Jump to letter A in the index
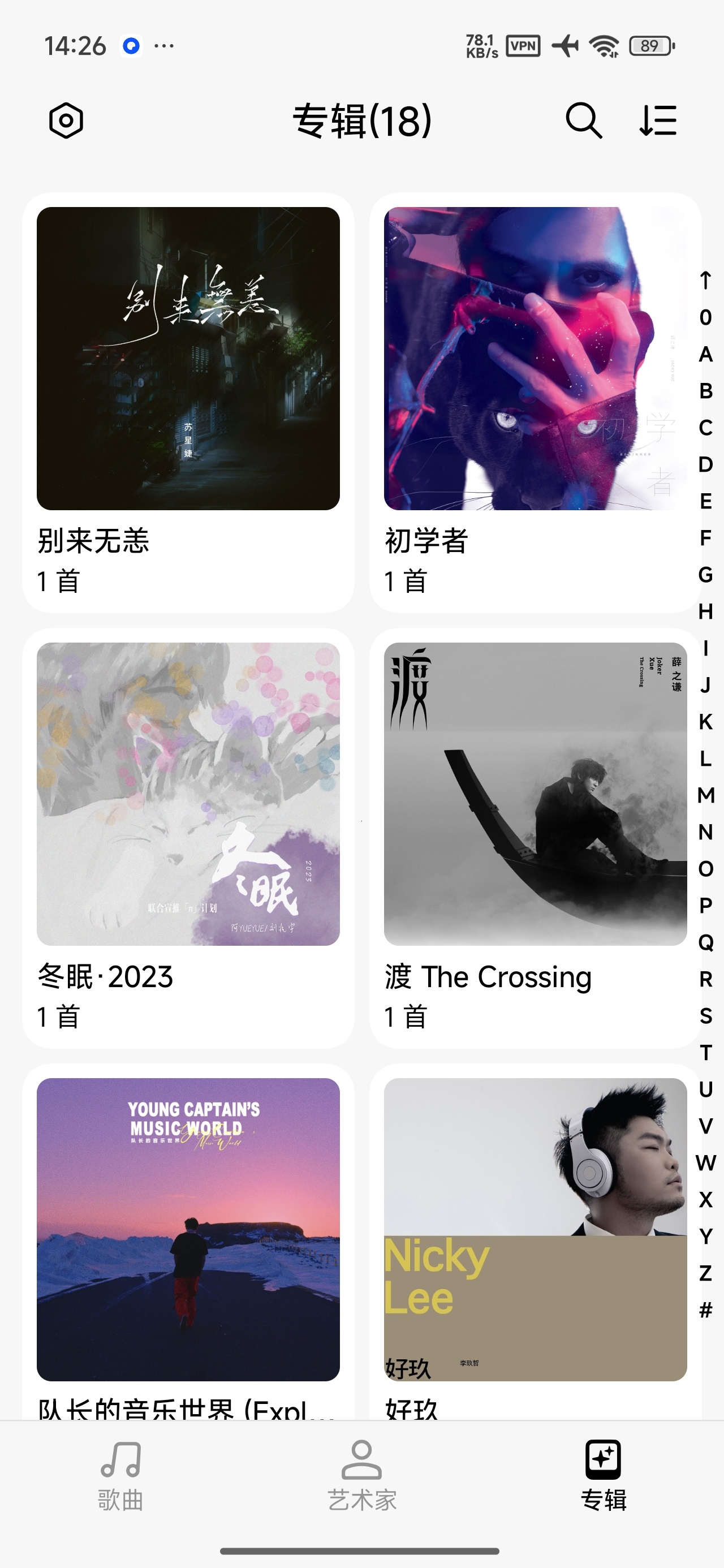 point(705,354)
